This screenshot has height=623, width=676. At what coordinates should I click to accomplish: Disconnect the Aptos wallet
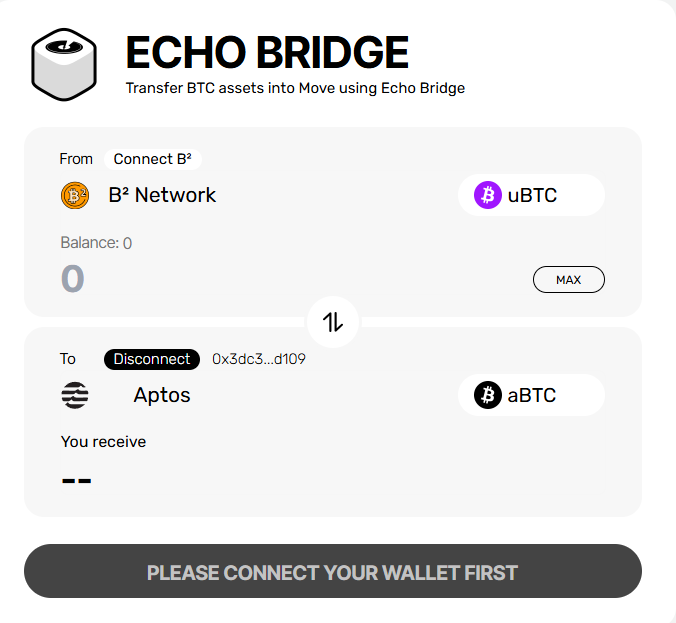pos(151,359)
